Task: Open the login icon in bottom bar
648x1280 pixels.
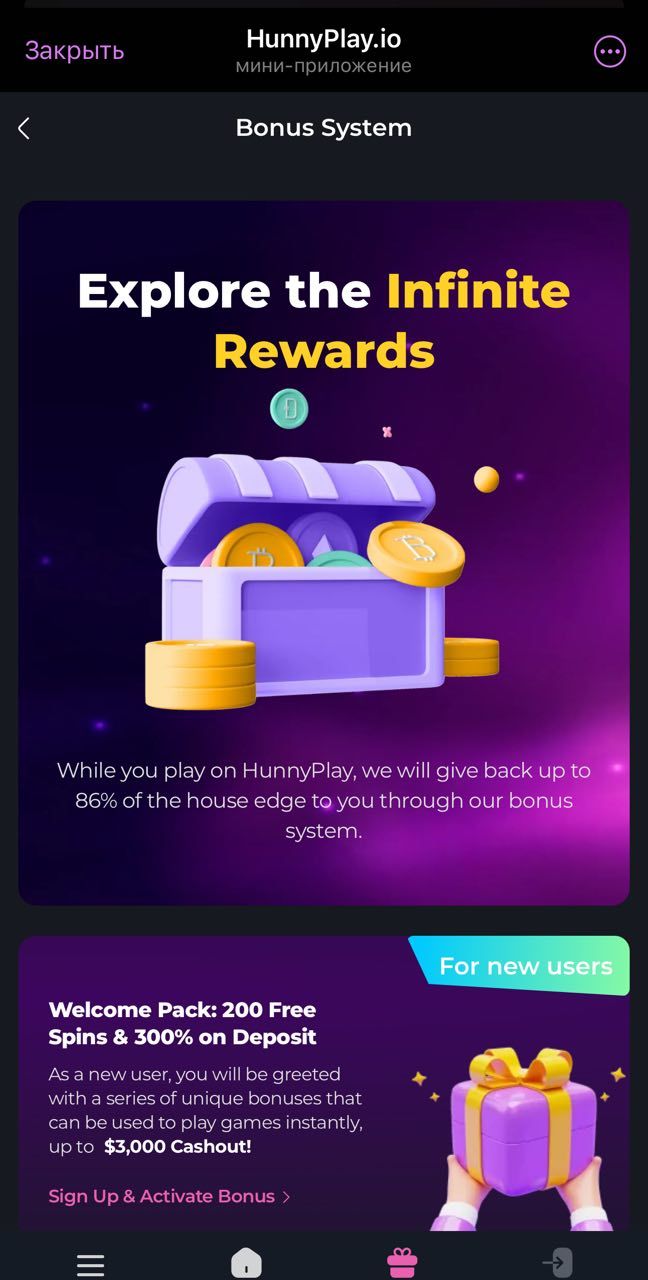Action: point(557,1262)
